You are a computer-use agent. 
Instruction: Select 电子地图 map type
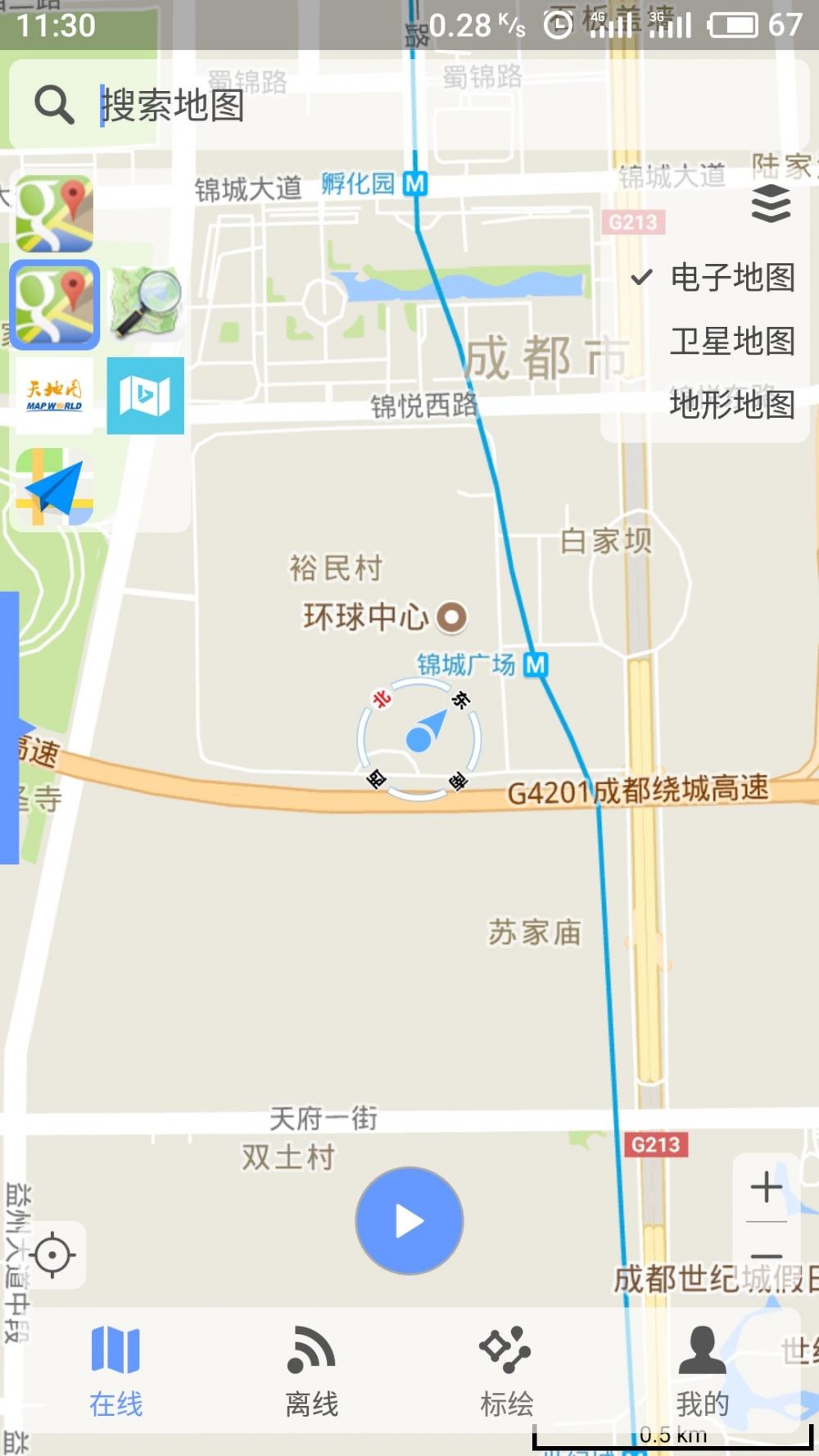tap(731, 277)
